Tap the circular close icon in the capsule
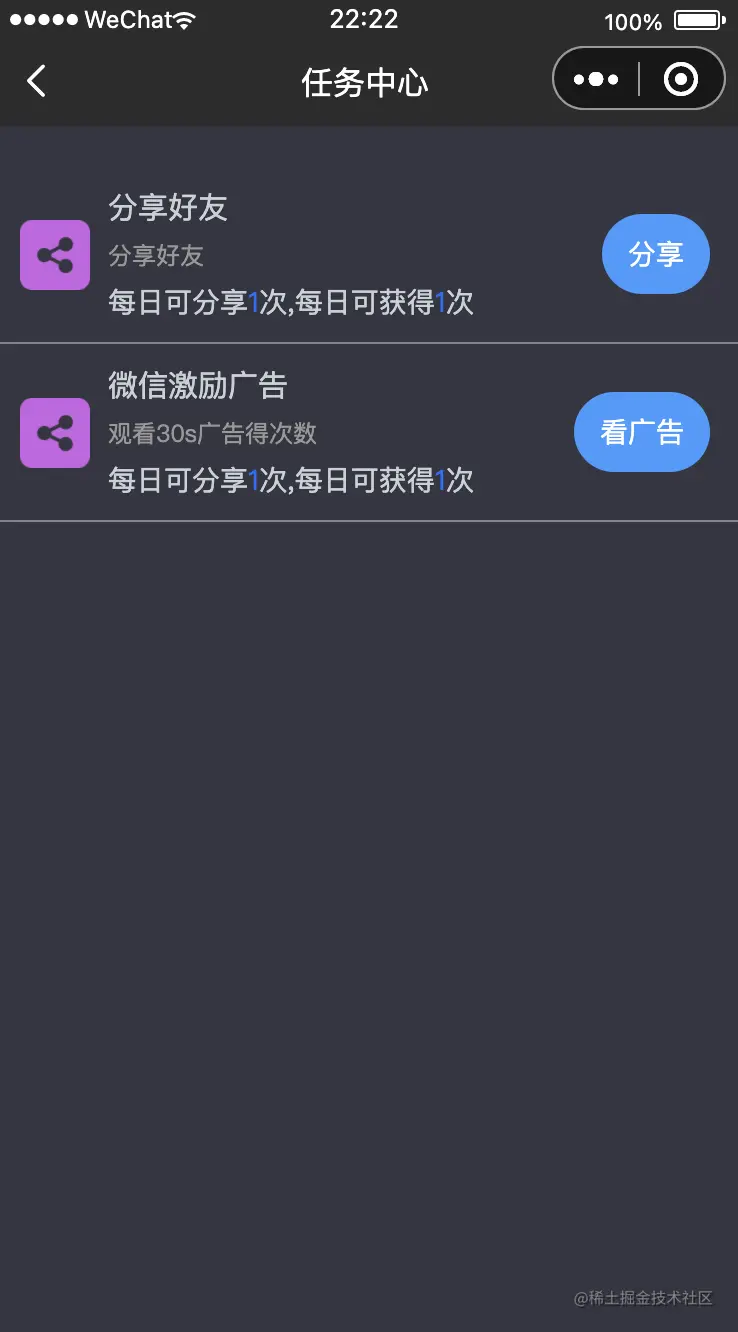 (x=681, y=77)
